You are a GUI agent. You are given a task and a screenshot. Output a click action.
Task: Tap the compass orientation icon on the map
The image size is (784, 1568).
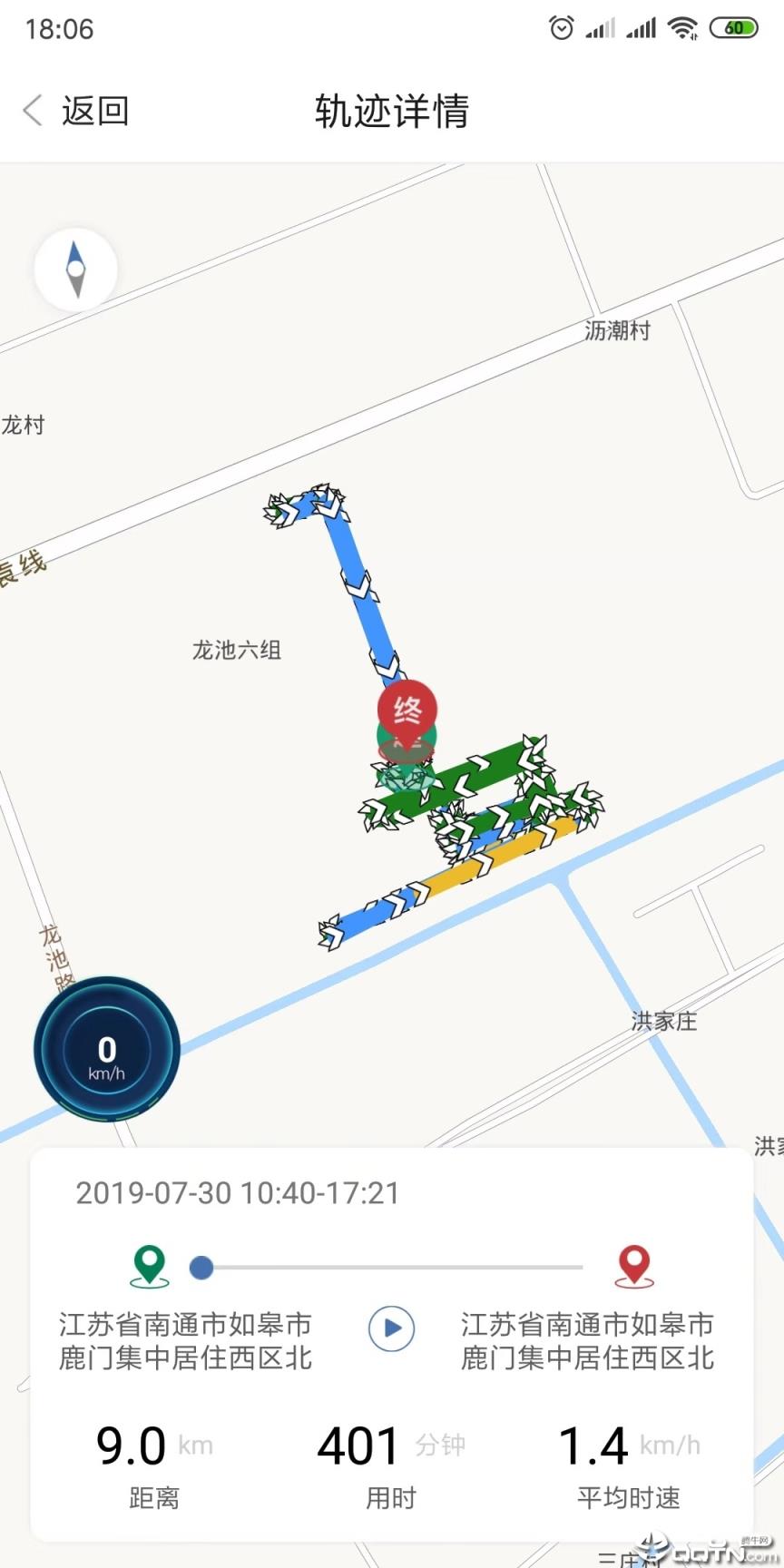click(x=76, y=269)
